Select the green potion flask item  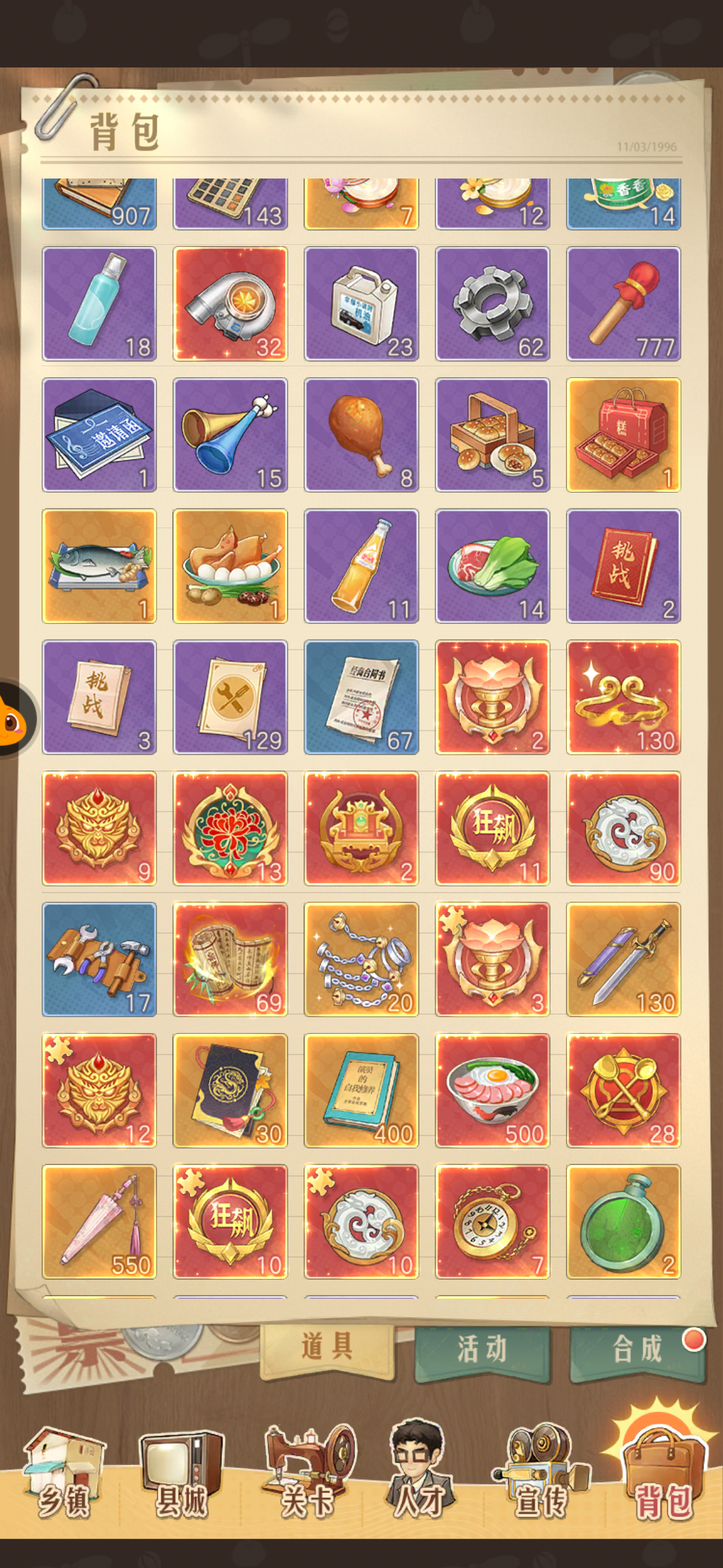[624, 1222]
